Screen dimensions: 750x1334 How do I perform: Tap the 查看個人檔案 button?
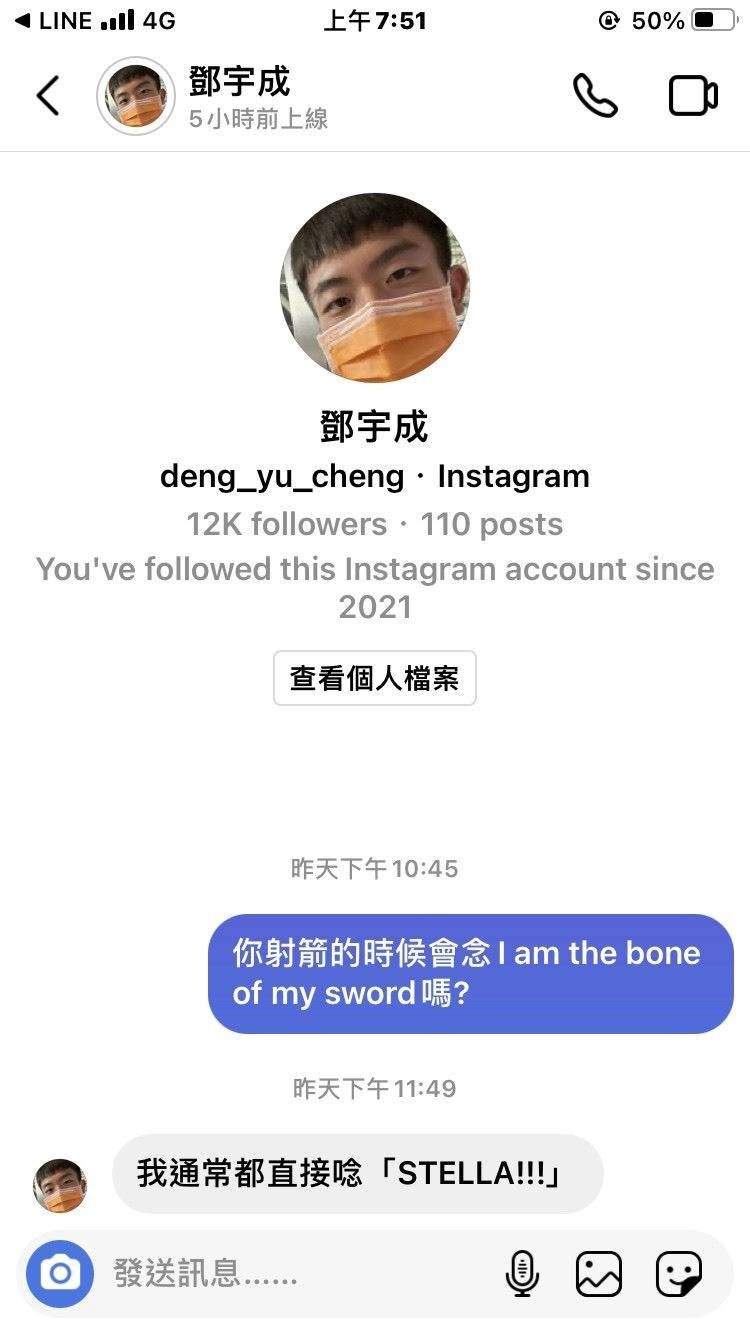pos(374,677)
